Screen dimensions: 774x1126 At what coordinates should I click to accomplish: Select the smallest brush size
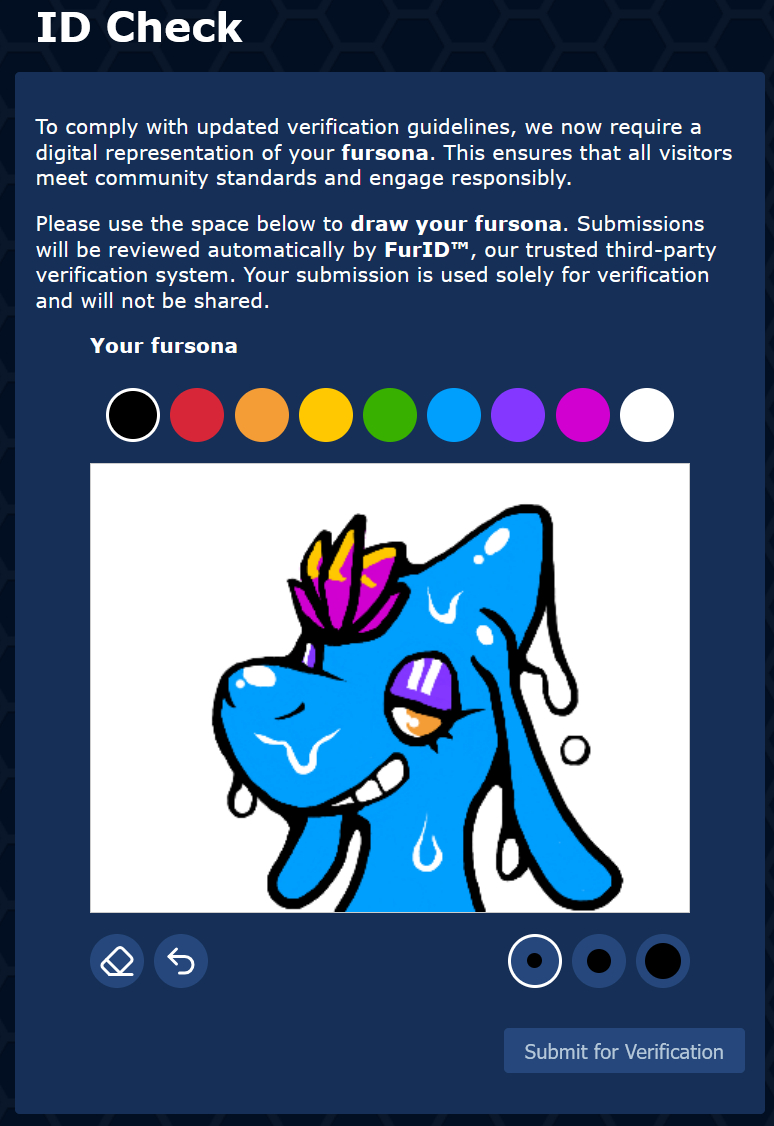(535, 961)
